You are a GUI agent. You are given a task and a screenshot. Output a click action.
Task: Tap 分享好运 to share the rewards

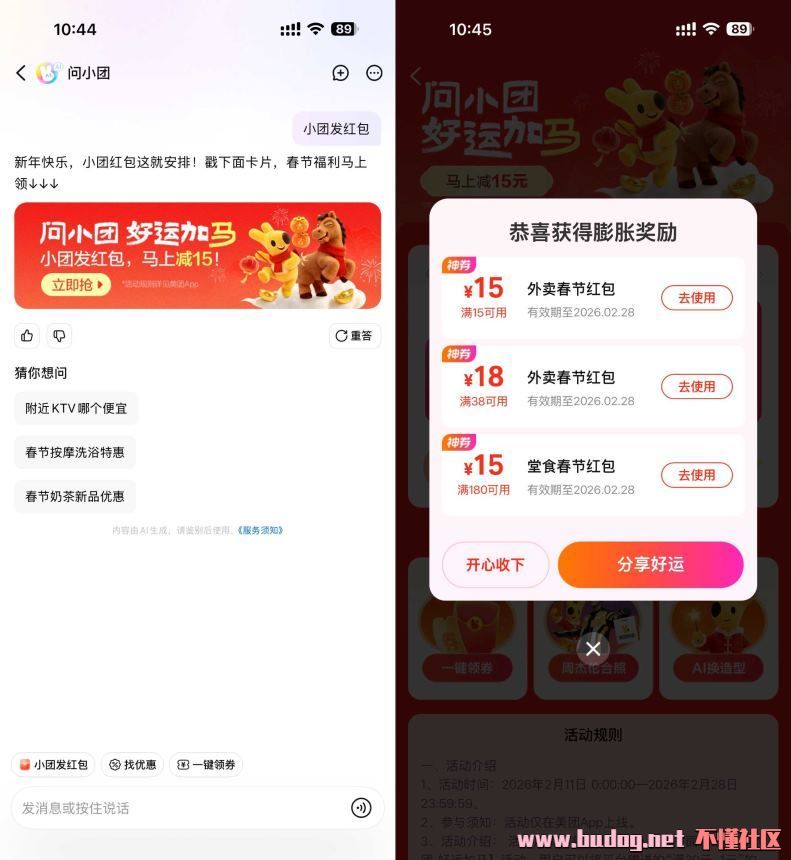click(x=650, y=565)
